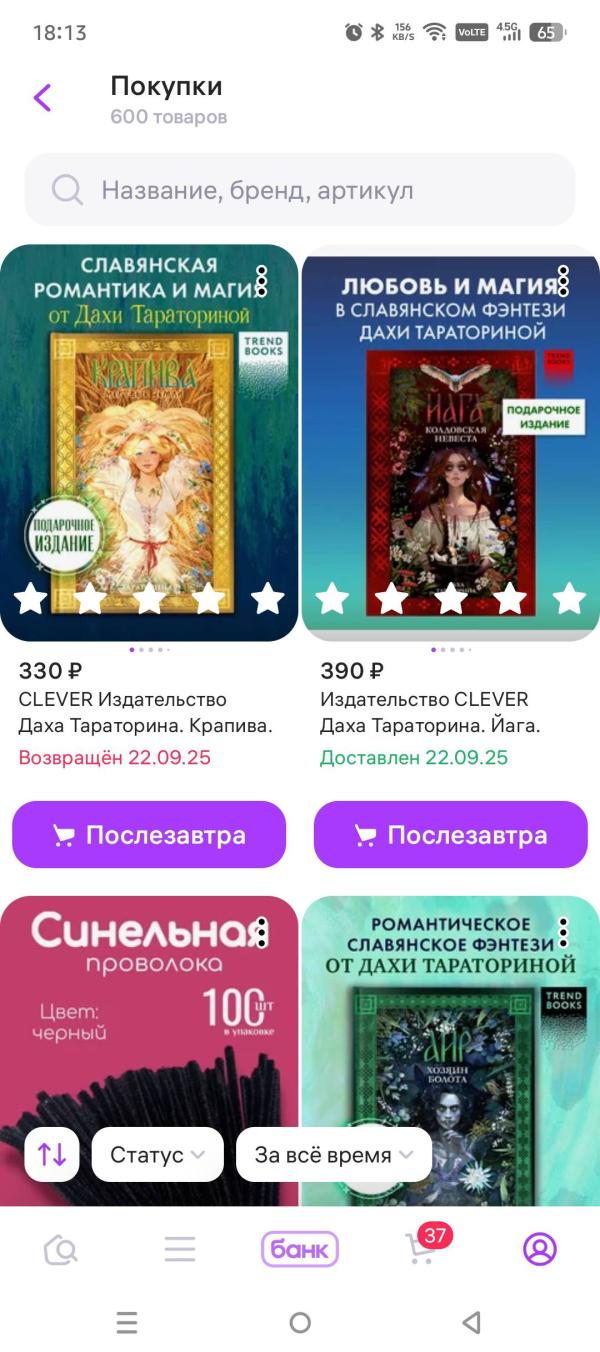Viewport: 600px width, 1352px height.
Task: Switch to the Банк tab
Action: [x=300, y=1249]
